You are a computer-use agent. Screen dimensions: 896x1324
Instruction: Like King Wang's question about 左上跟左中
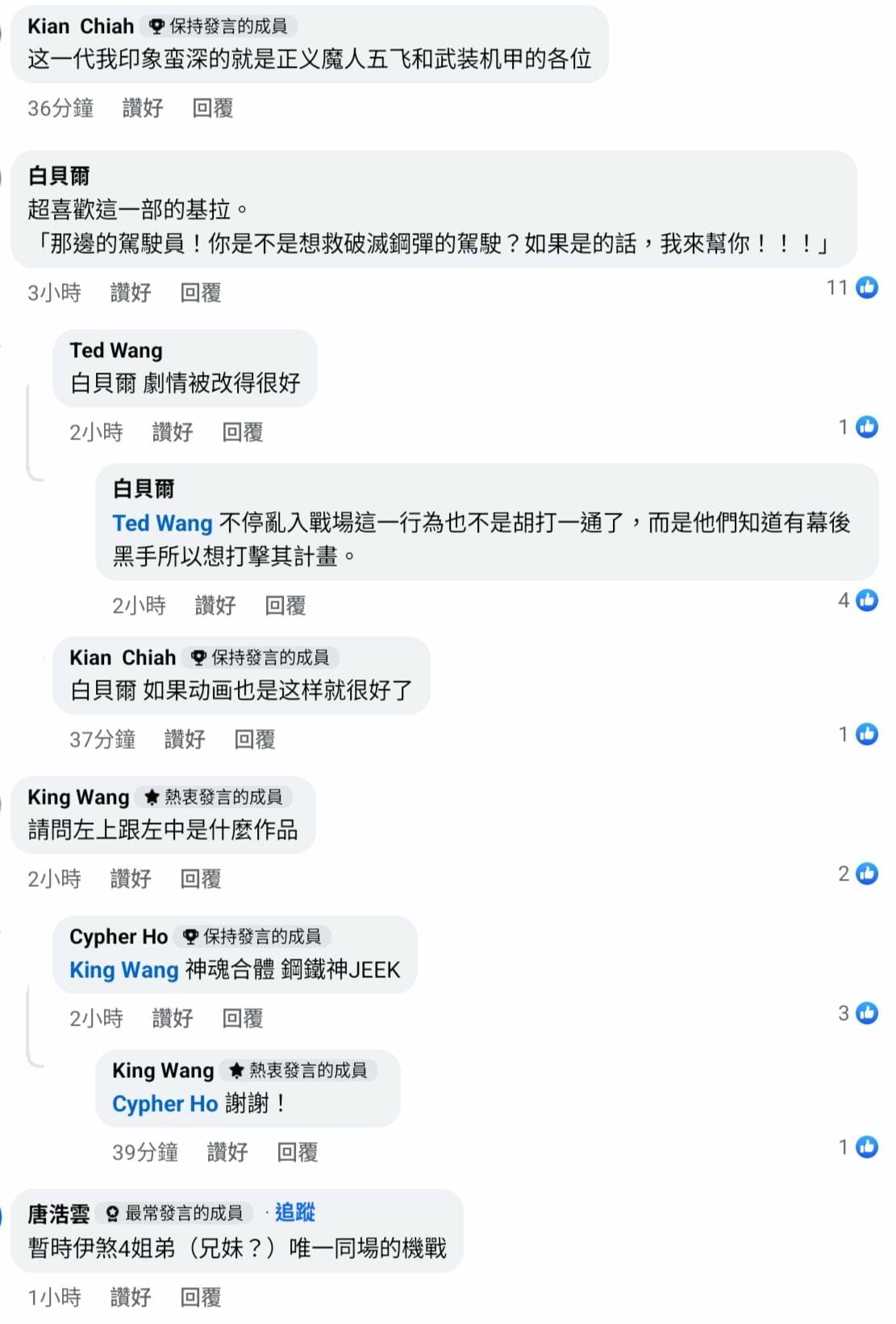coord(131,879)
